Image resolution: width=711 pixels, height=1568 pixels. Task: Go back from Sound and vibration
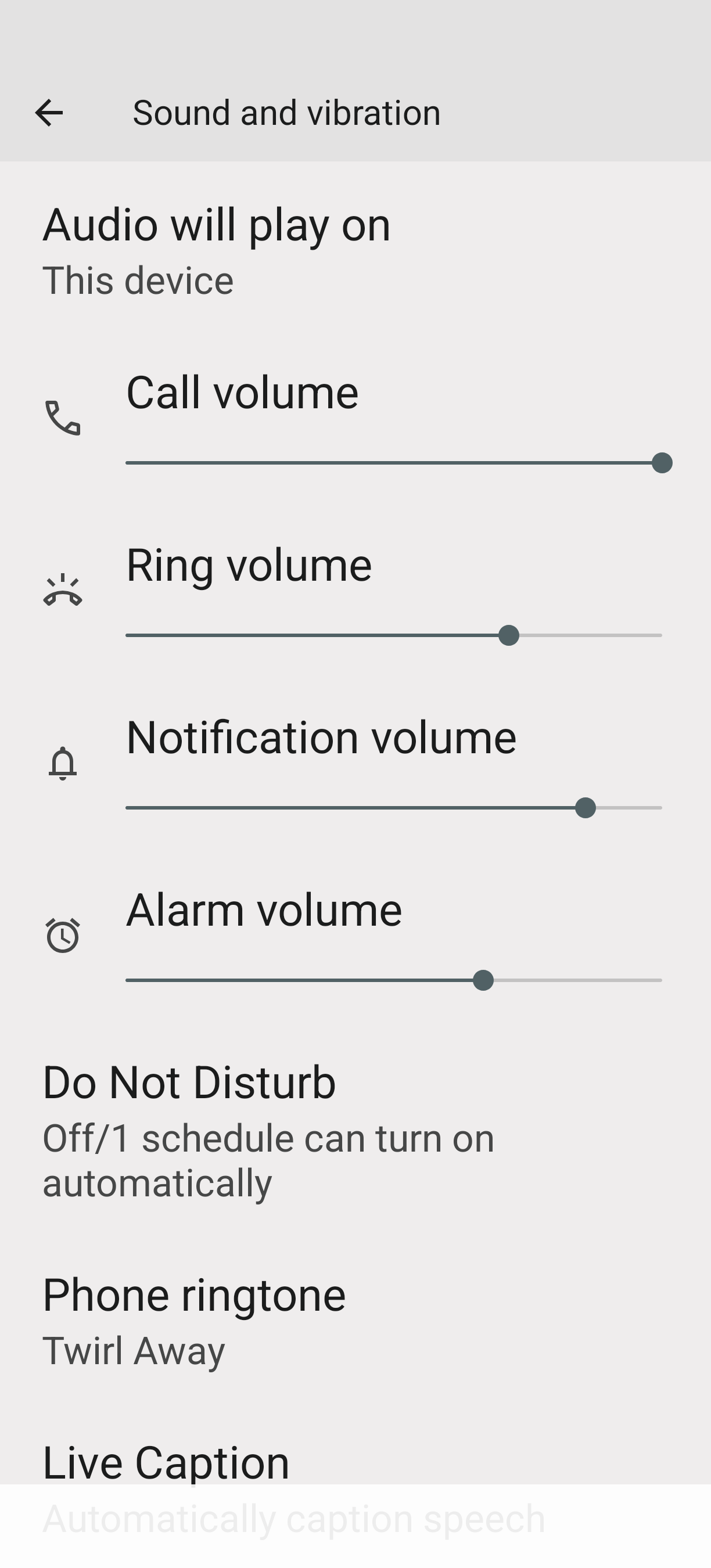[49, 113]
